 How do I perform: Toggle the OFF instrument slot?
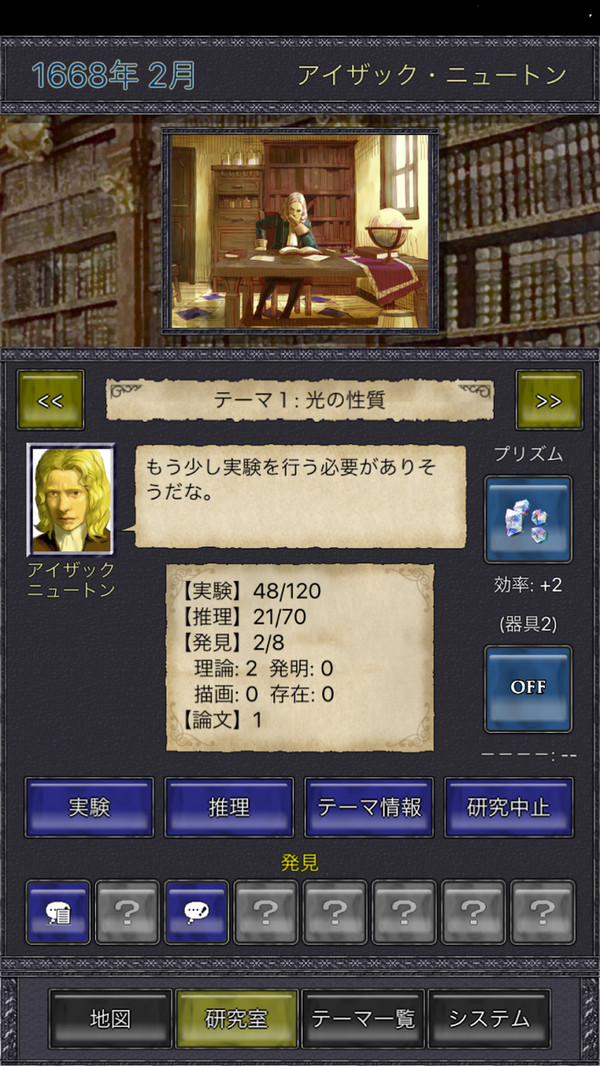[528, 688]
